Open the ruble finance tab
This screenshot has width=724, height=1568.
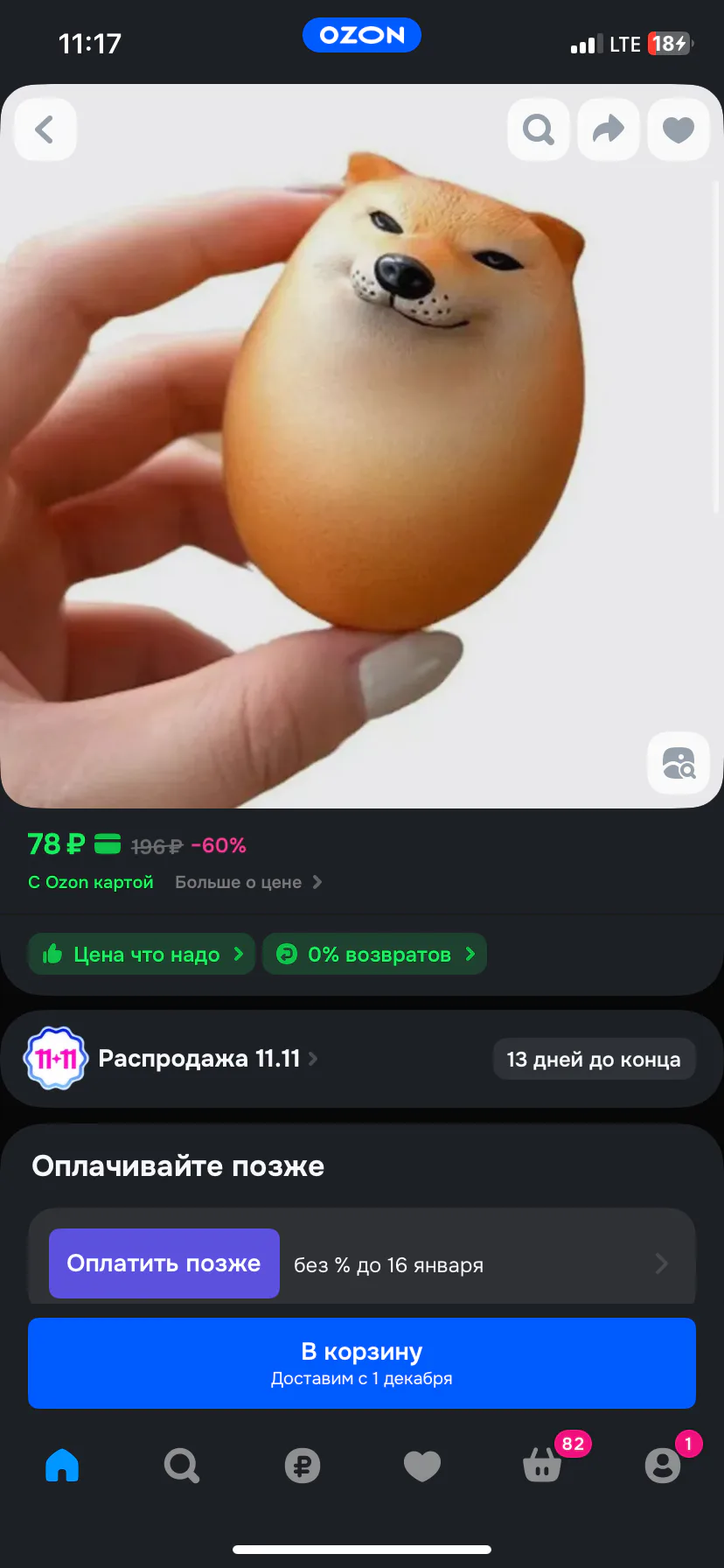[x=303, y=1465]
